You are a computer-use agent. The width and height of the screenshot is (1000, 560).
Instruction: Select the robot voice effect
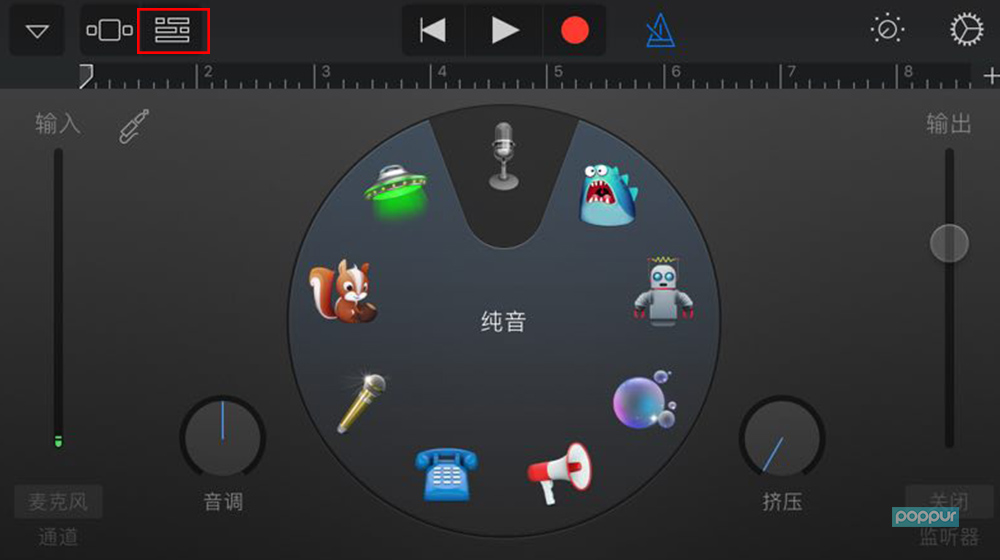(662, 292)
